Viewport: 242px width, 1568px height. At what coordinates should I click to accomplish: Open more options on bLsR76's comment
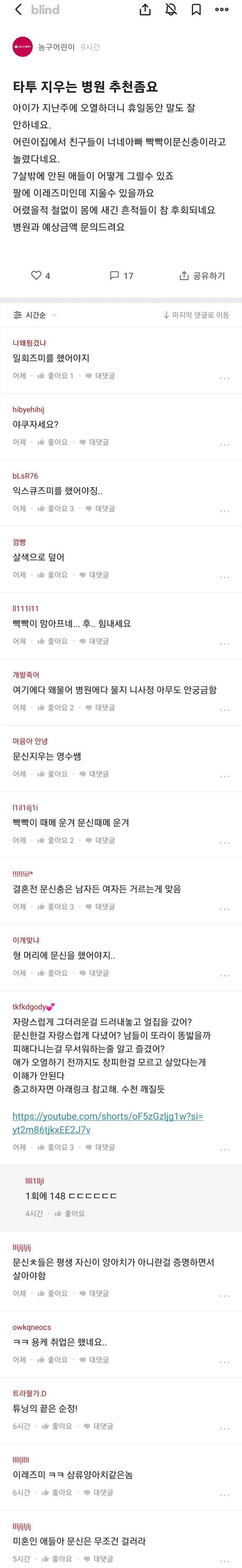click(x=224, y=511)
